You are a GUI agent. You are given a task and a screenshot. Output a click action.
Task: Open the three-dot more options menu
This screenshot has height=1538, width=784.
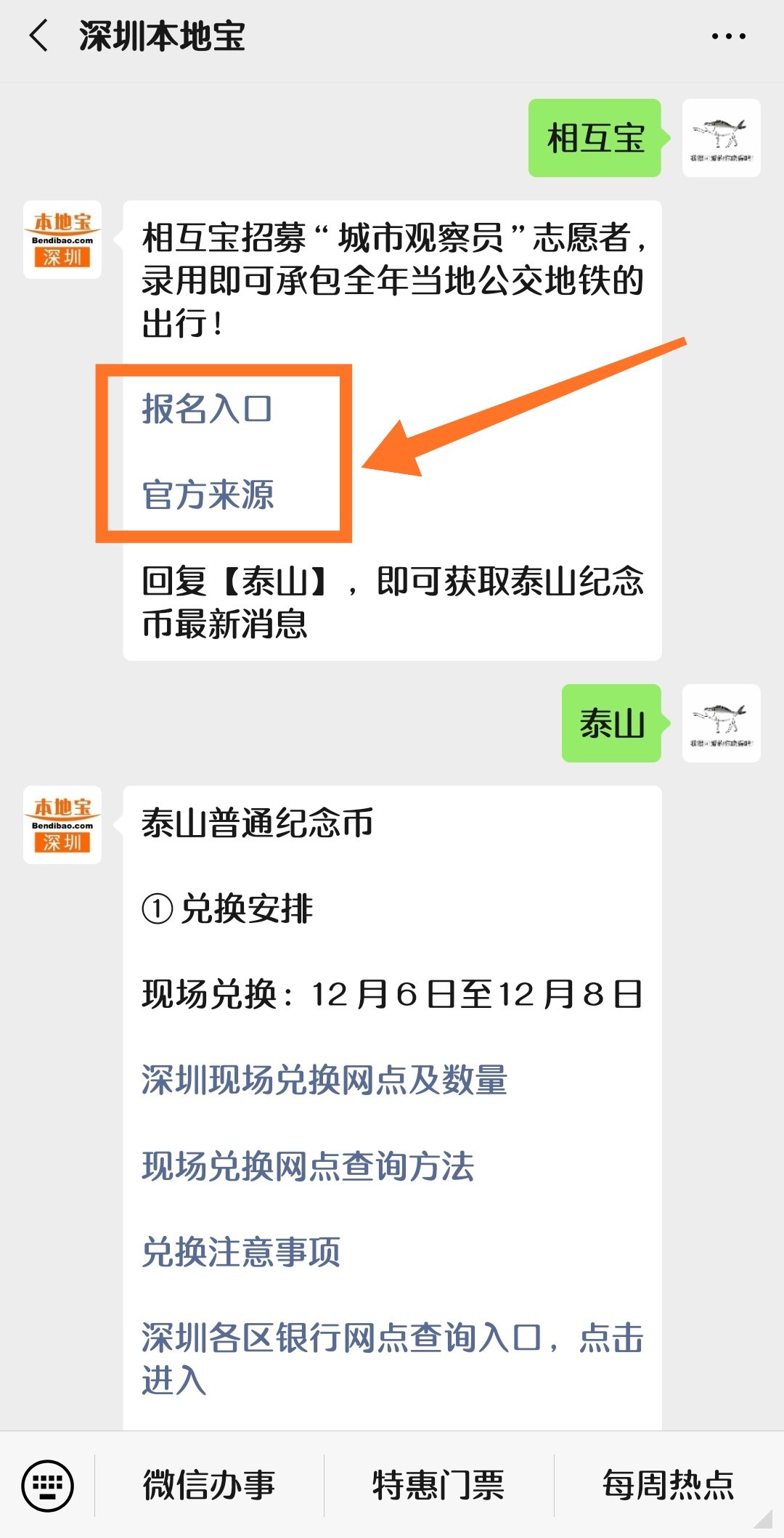[x=728, y=36]
